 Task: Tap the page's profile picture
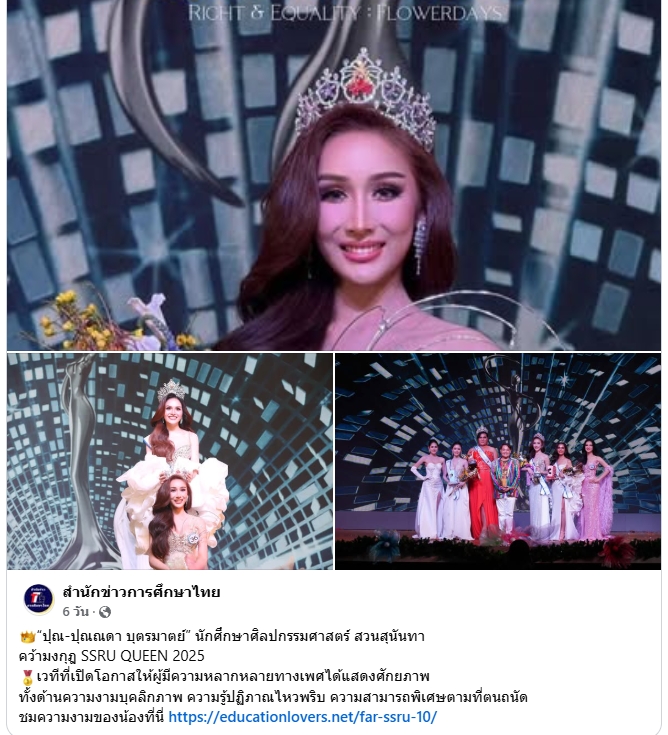(x=39, y=599)
